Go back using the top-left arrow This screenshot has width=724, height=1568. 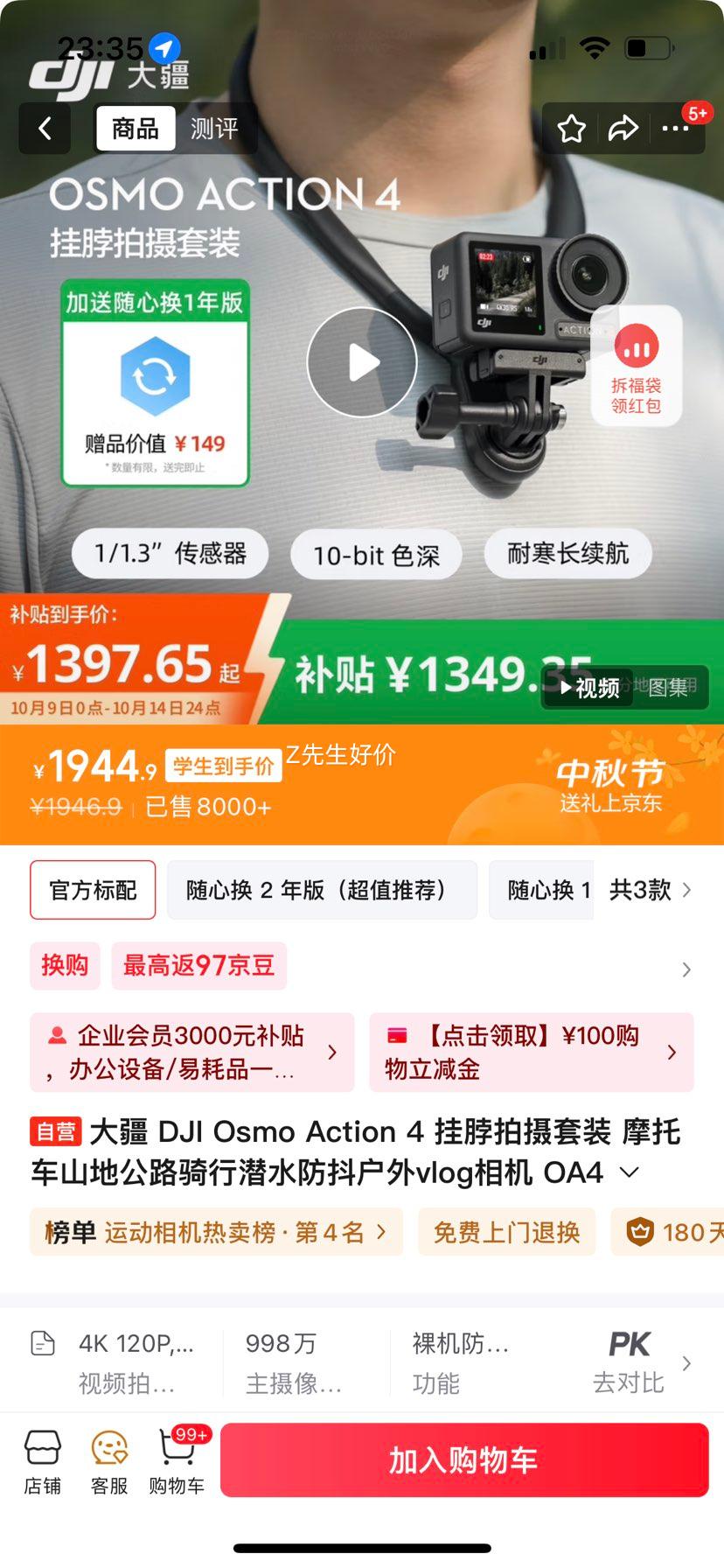pyautogui.click(x=45, y=129)
